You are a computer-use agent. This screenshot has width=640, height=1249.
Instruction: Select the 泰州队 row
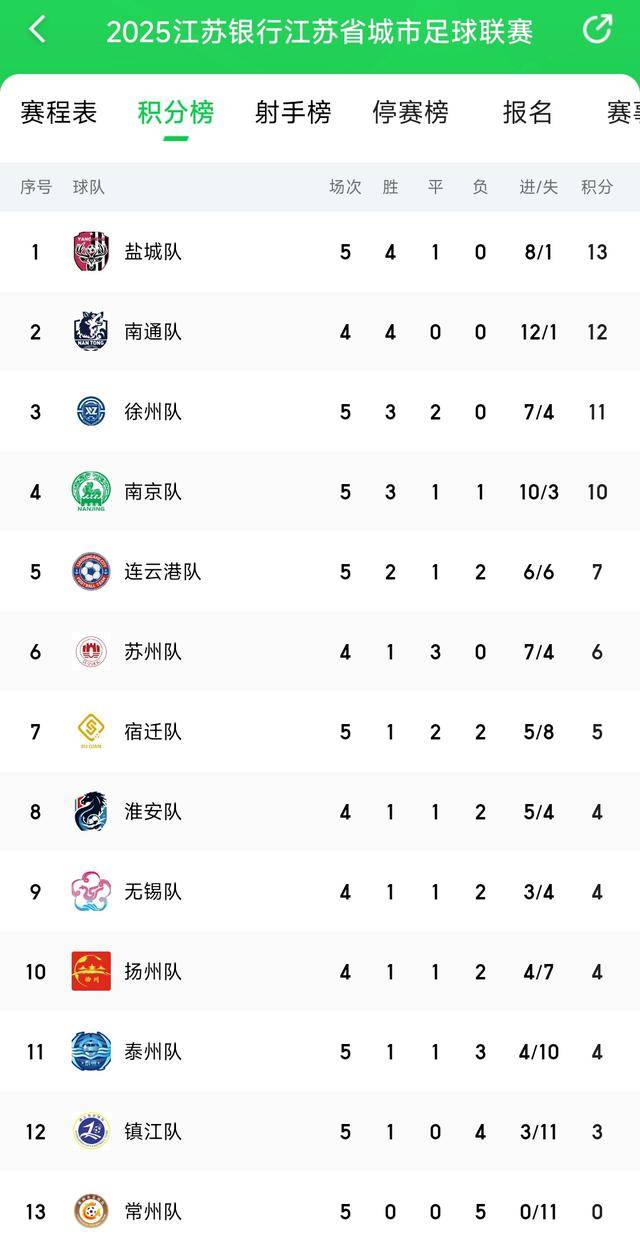pyautogui.click(x=320, y=1051)
